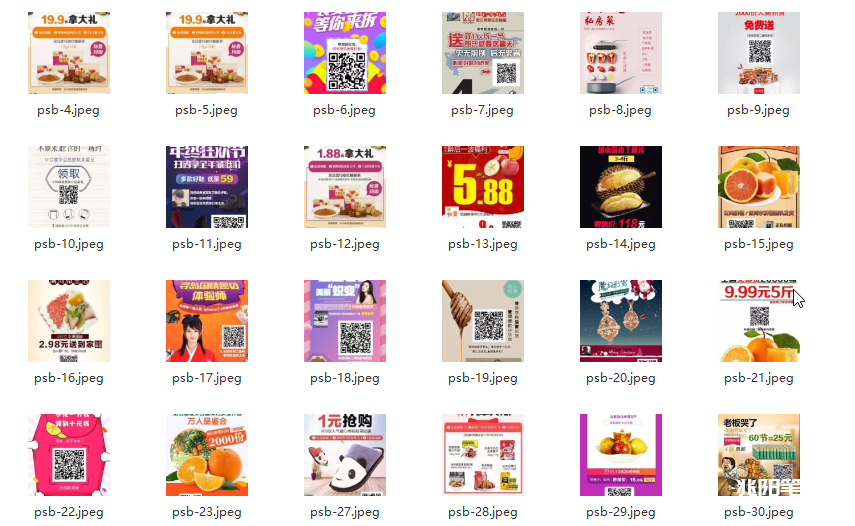Tap the psb-7.jpeg file
855x526 pixels.
[483, 53]
